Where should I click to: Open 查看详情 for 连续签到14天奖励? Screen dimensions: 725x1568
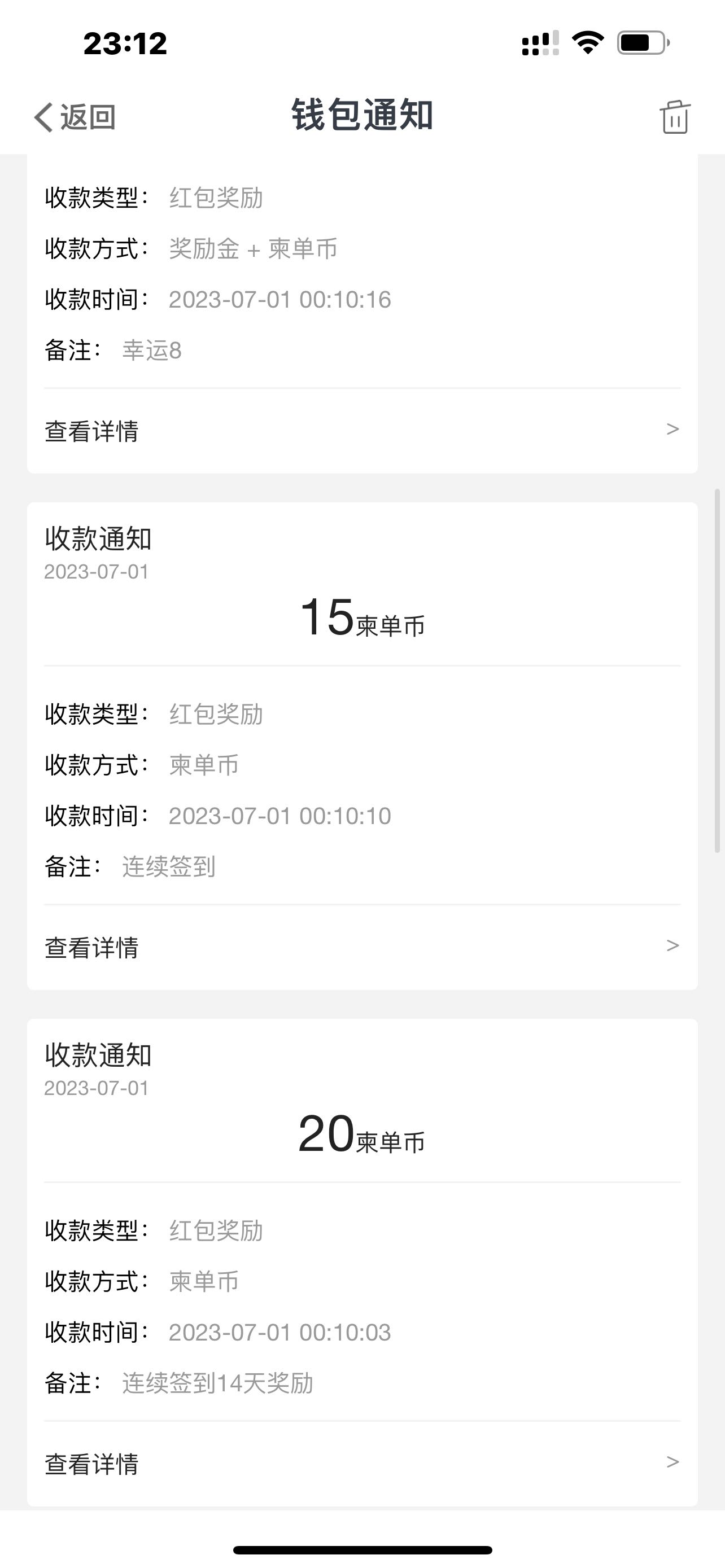[x=362, y=1464]
